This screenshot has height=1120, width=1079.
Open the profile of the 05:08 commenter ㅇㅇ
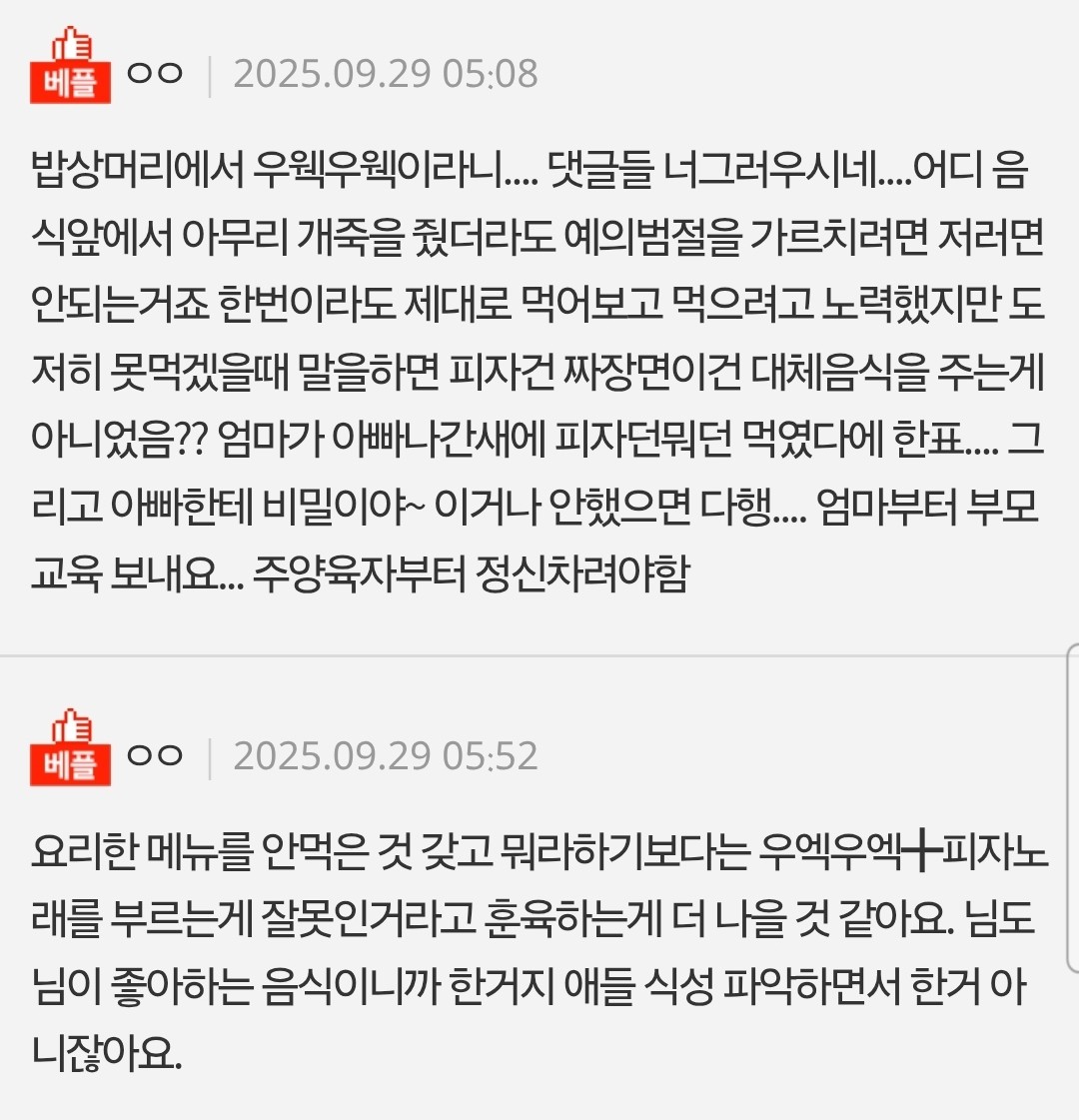(x=156, y=74)
